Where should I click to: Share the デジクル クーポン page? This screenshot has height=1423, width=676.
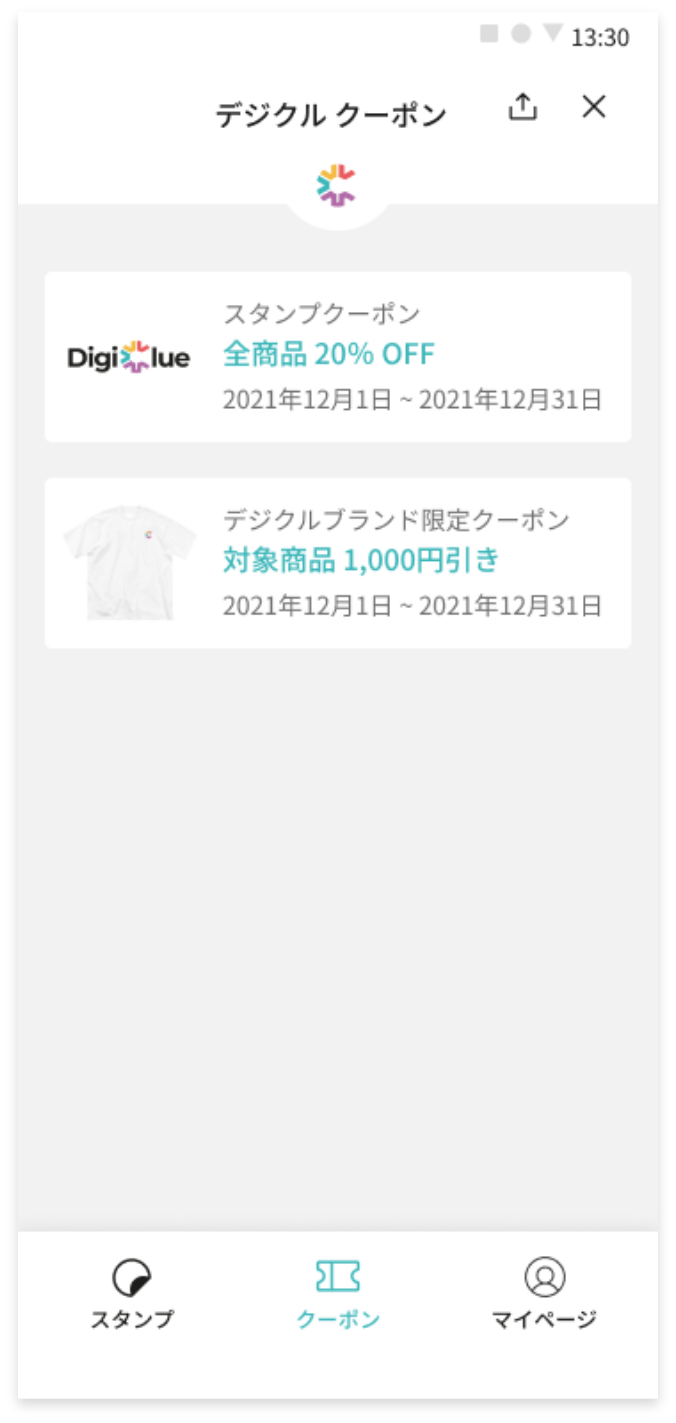(x=522, y=107)
